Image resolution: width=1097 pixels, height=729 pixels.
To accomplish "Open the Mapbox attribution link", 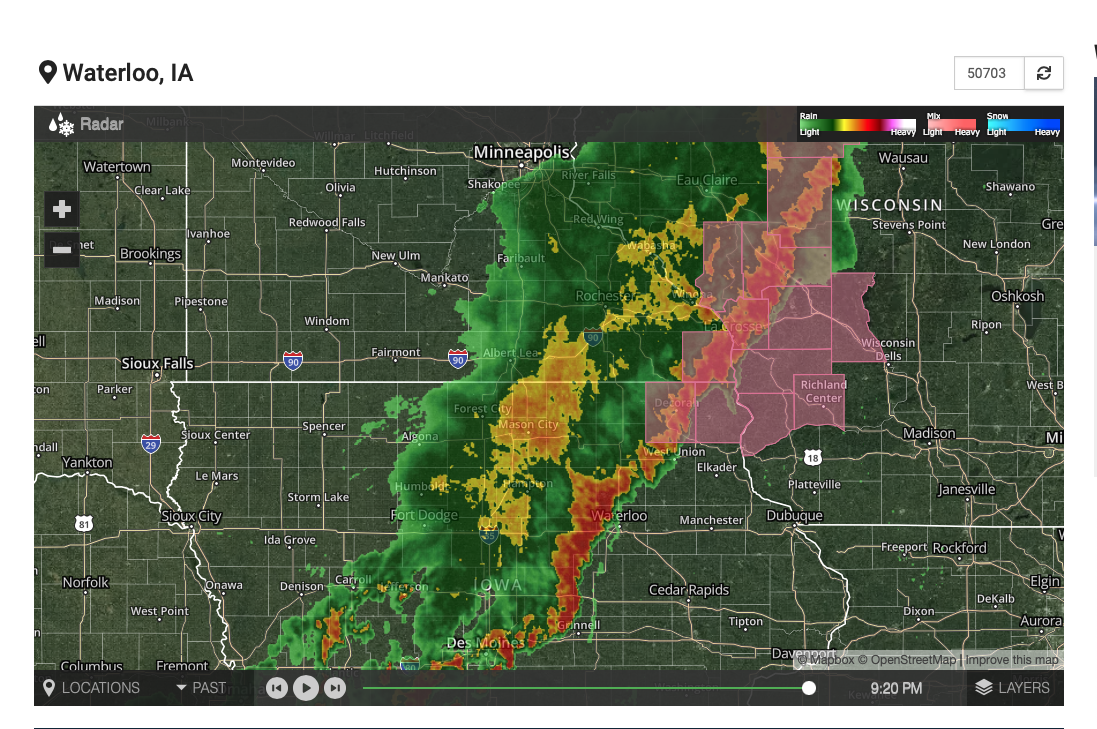I will tap(827, 660).
